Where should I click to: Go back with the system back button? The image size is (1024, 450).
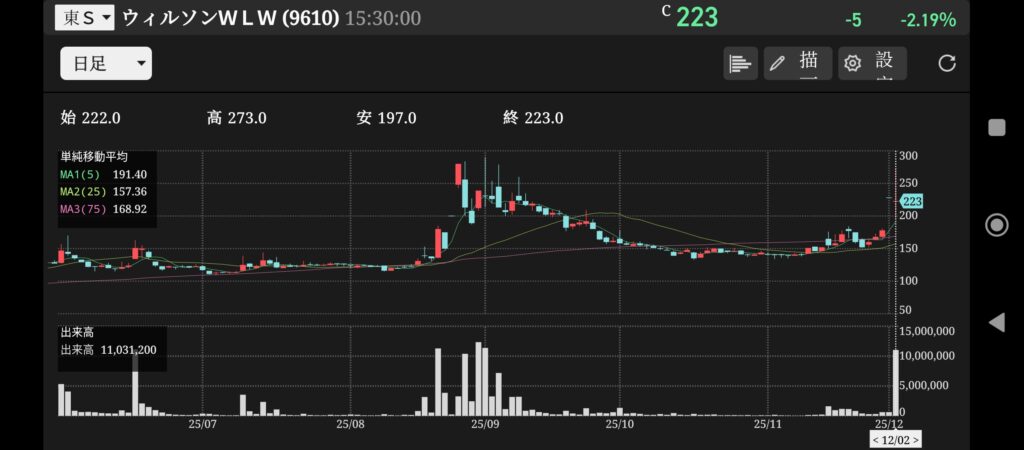[996, 322]
